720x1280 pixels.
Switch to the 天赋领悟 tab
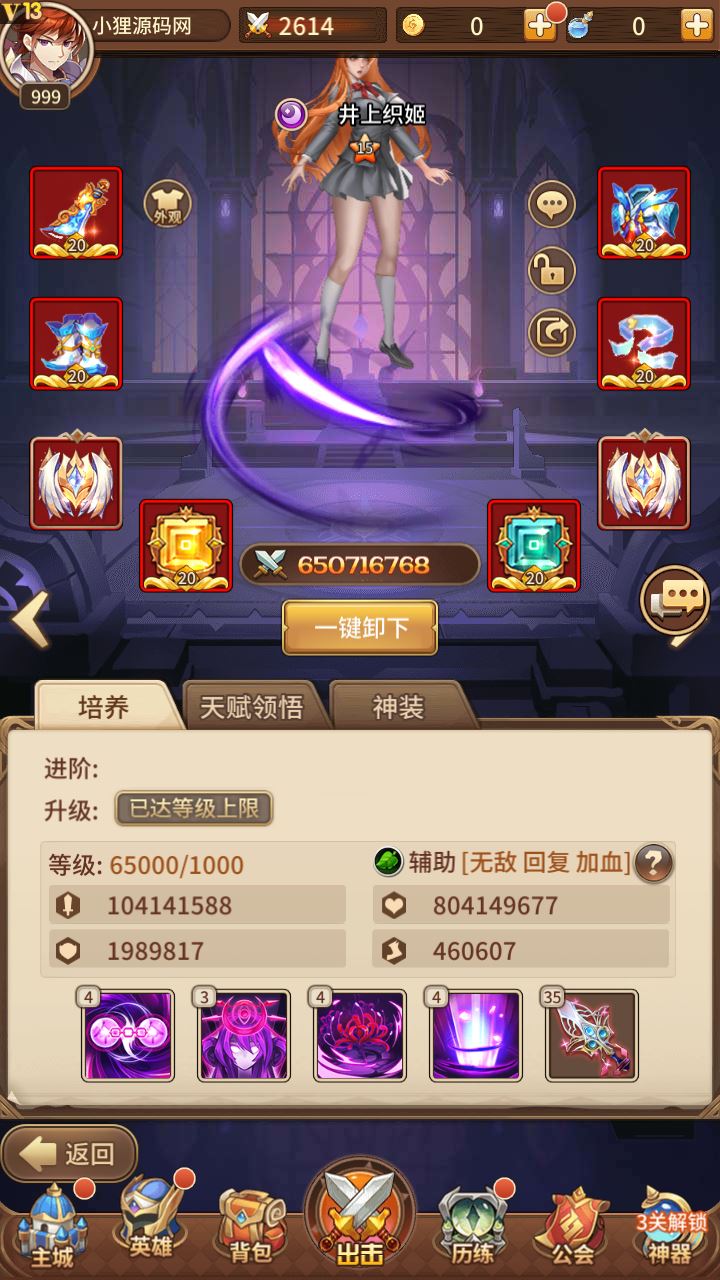(x=251, y=707)
